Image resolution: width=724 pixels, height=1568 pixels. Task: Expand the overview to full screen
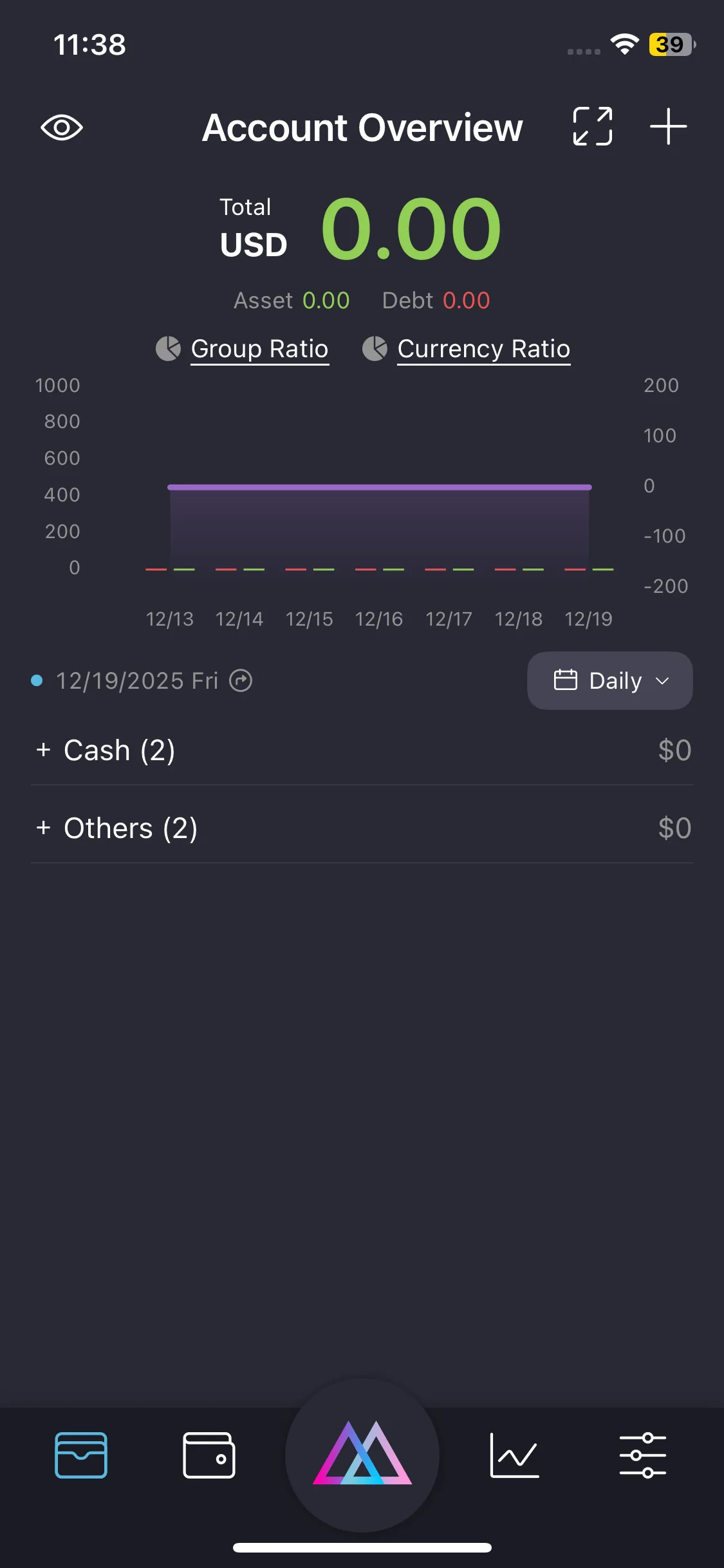tap(592, 126)
